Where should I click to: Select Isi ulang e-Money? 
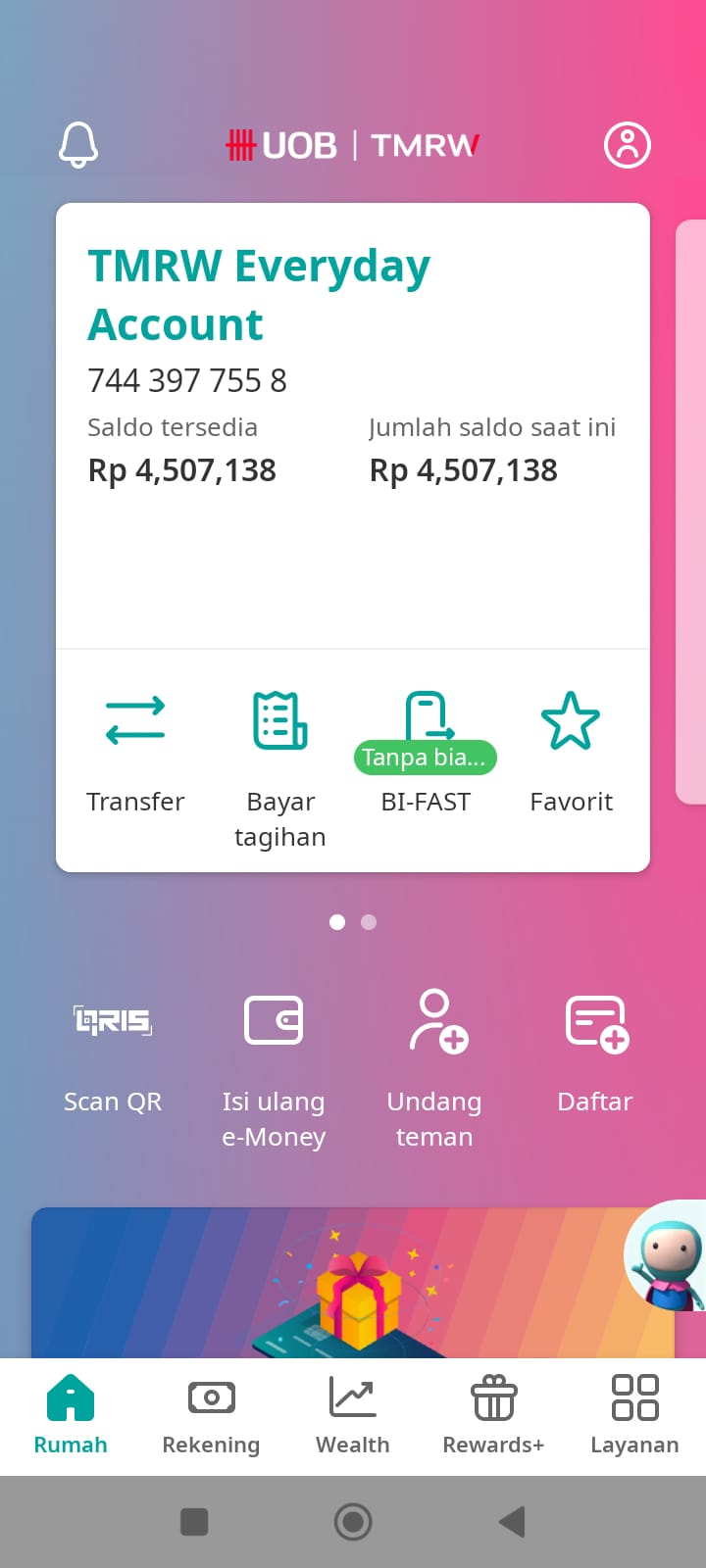tap(274, 1070)
